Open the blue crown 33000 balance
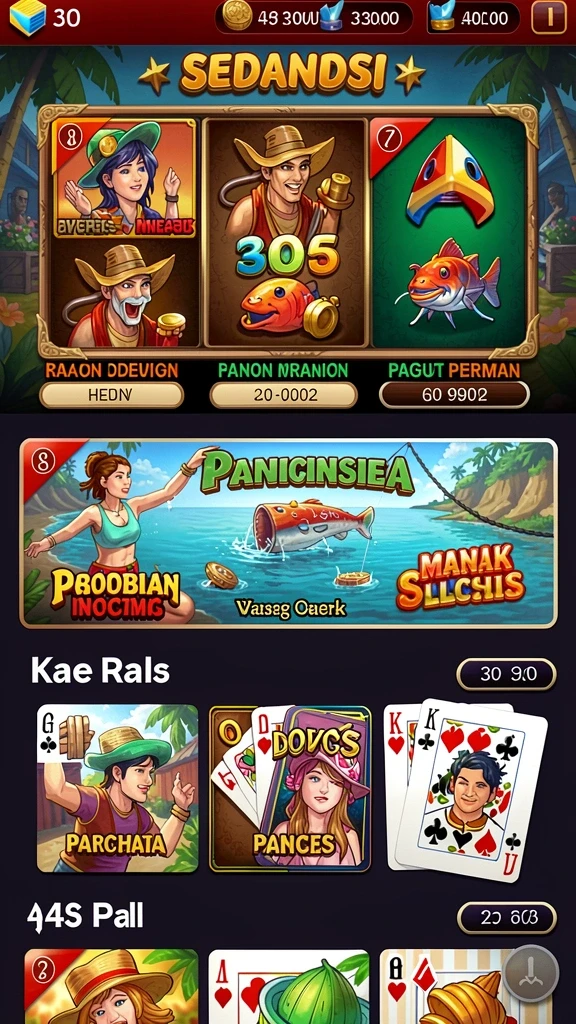This screenshot has height=1024, width=576. pos(368,18)
